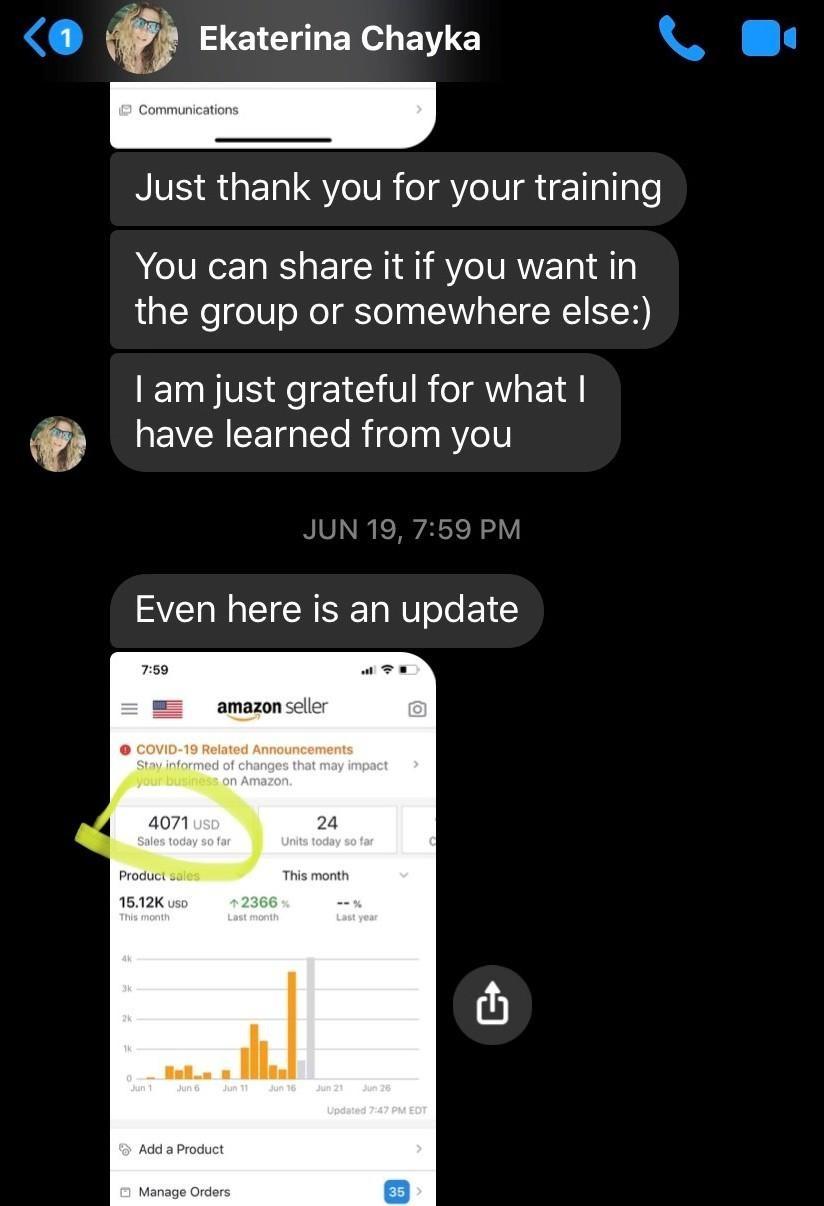824x1206 pixels.
Task: Start a voice call with Ekaterina Chayka
Action: tap(682, 39)
